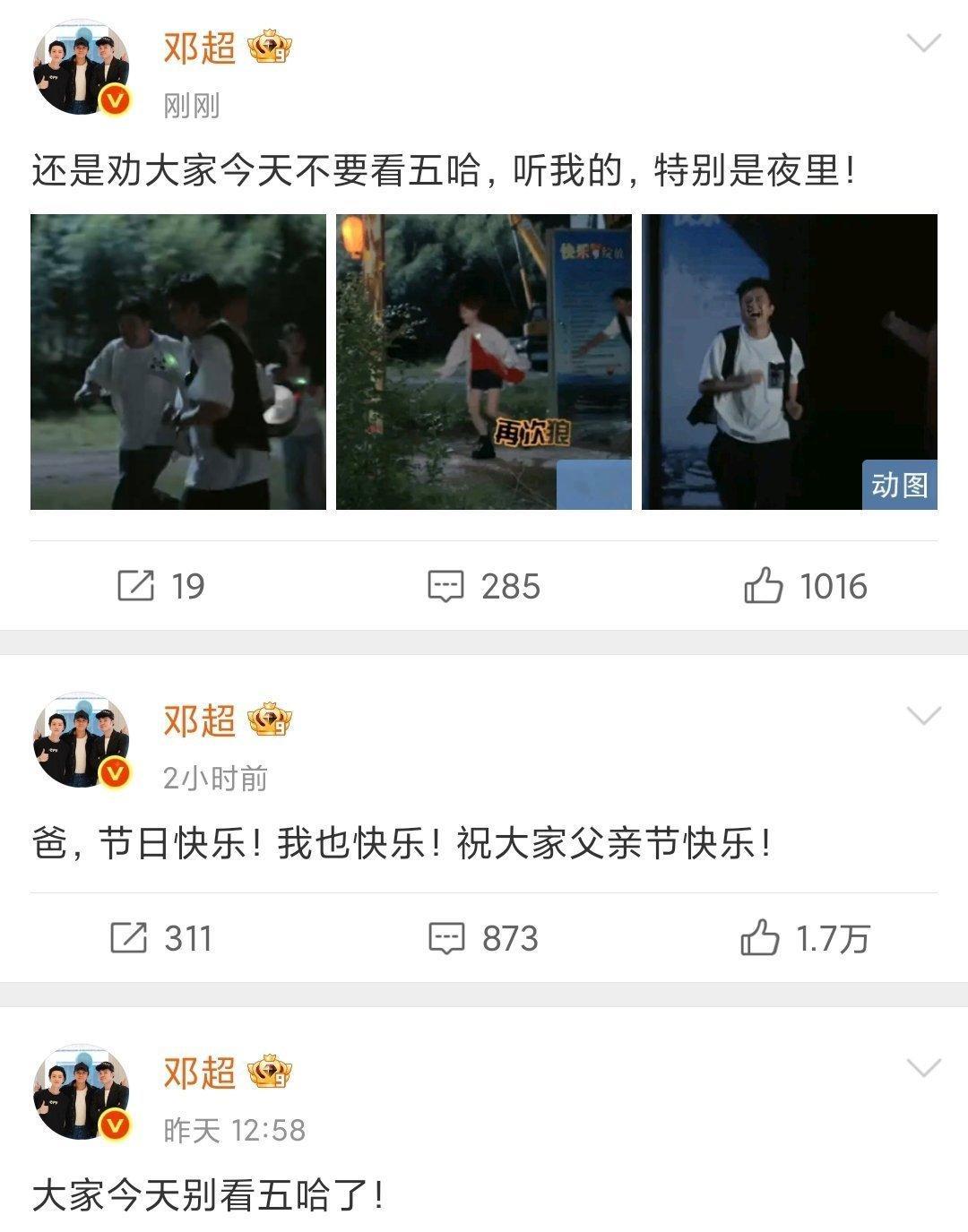Expand the options chevron on the 刚刚 post
This screenshot has width=968, height=1232.
(924, 43)
